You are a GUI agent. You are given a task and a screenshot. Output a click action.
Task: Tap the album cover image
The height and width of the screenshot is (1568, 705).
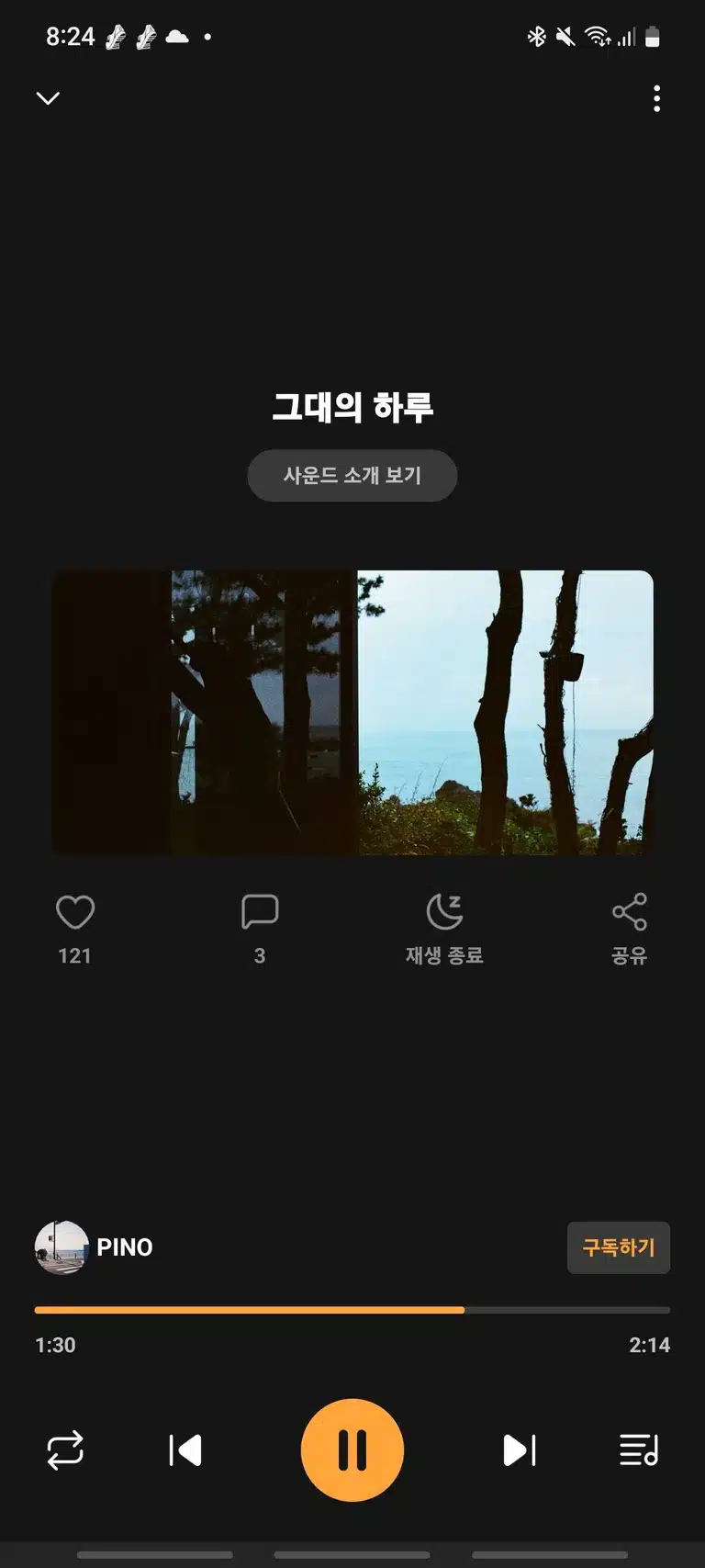tap(352, 713)
